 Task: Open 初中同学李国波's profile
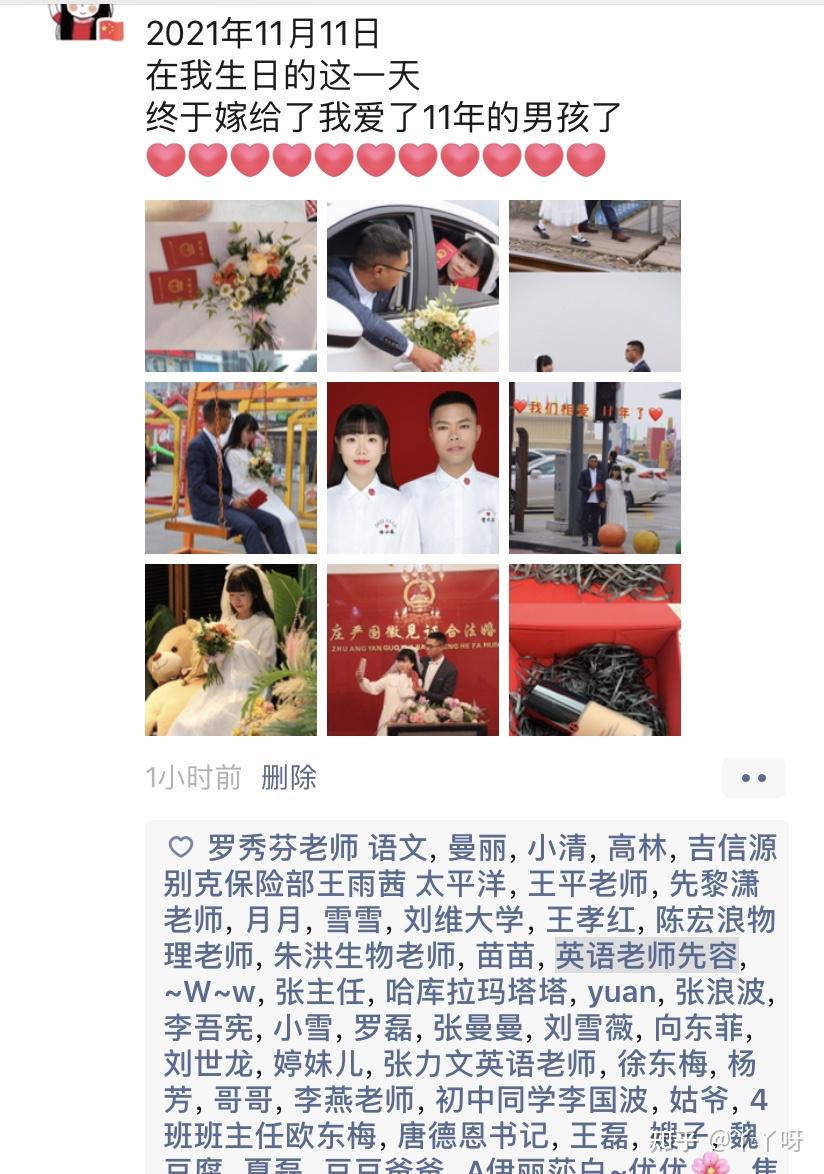(x=541, y=1100)
